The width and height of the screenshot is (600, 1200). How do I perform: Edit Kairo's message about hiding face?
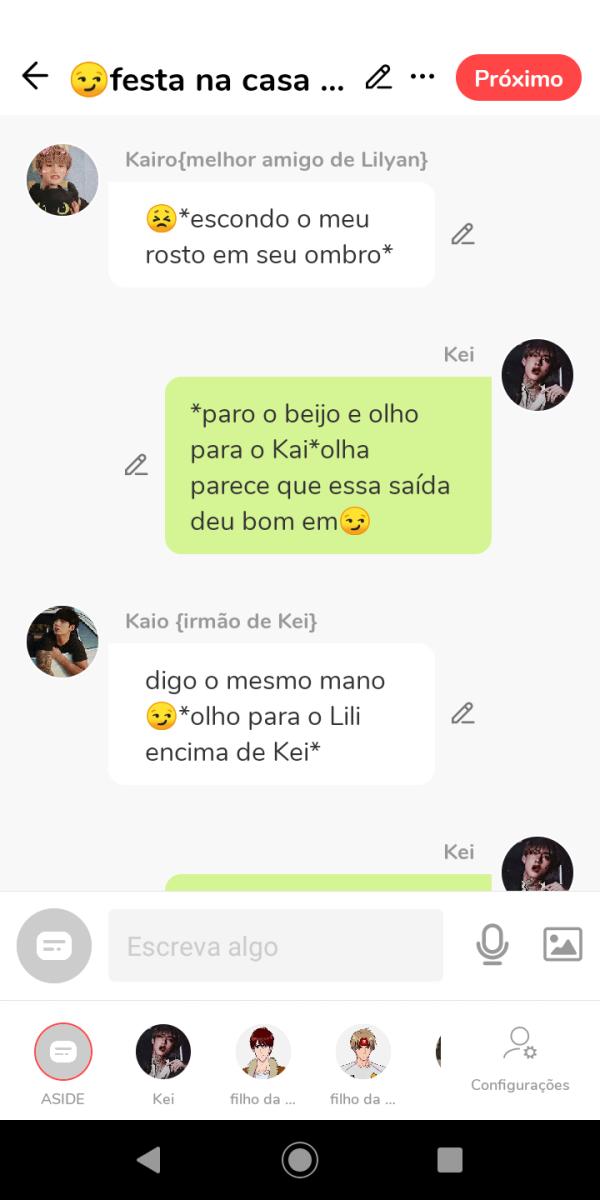point(462,235)
